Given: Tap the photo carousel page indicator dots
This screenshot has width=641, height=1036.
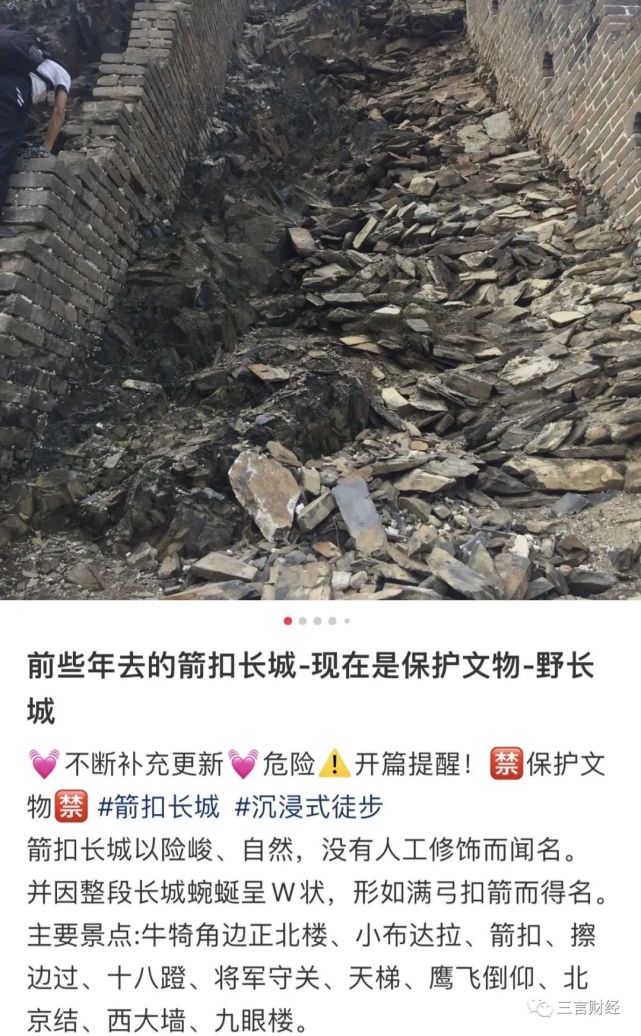Looking at the screenshot, I should click(317, 621).
